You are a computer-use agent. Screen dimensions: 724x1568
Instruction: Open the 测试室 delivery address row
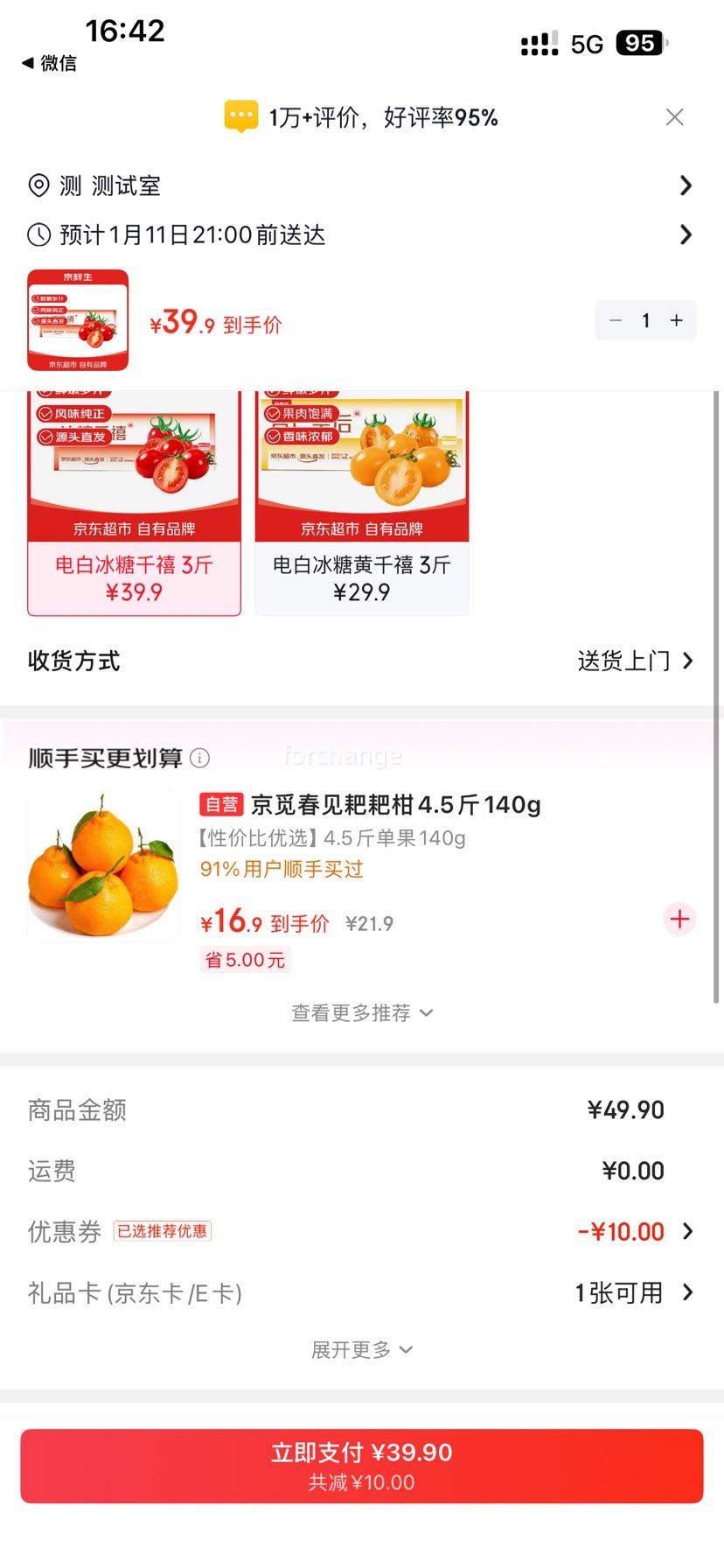[360, 185]
